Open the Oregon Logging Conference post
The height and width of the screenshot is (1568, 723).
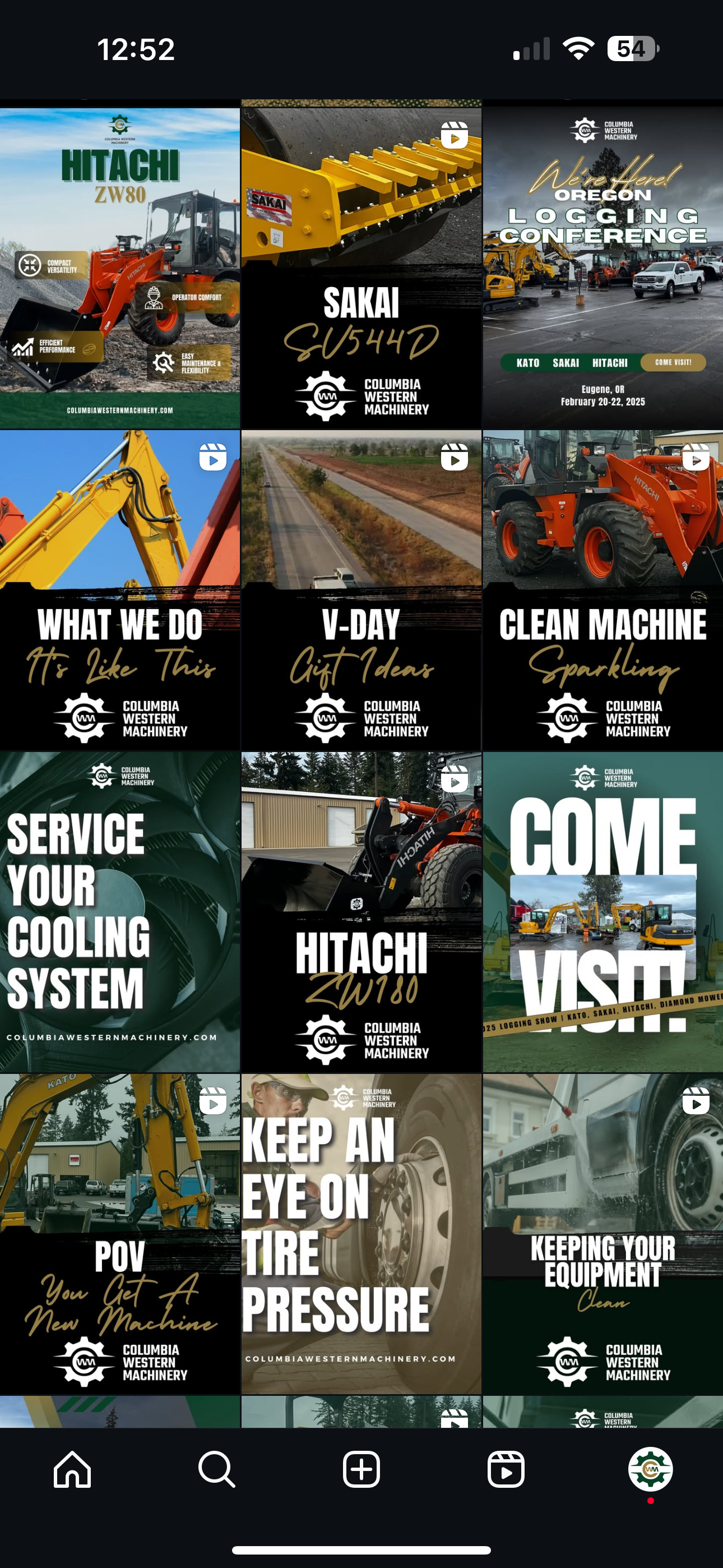(x=603, y=269)
